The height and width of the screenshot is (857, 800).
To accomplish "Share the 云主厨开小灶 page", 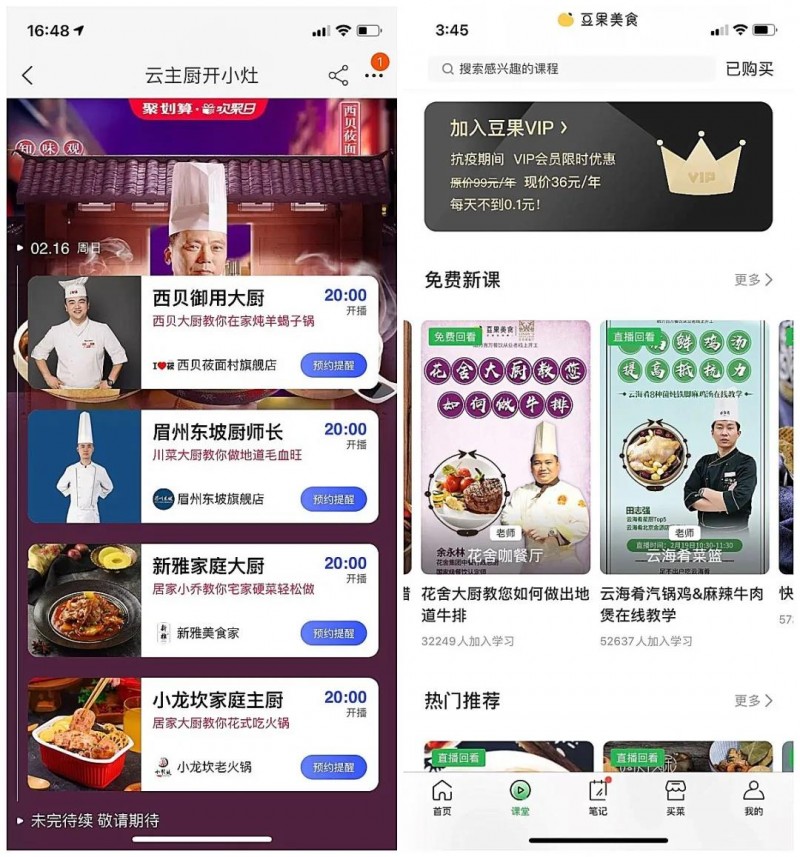I will pos(339,75).
